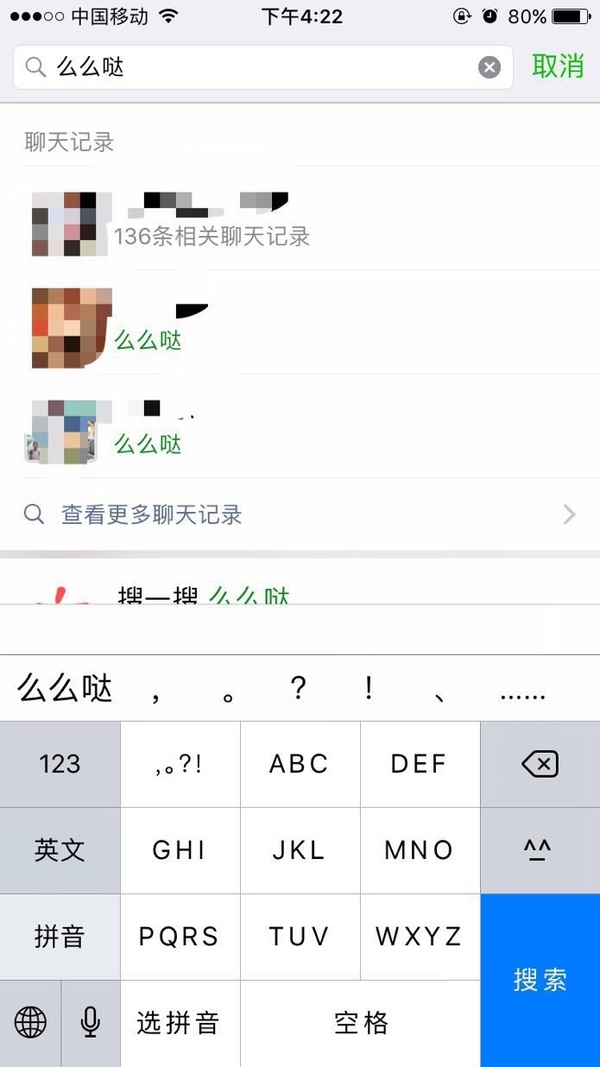600x1067 pixels.
Task: Tap the JKL keypad key
Action: [x=300, y=851]
